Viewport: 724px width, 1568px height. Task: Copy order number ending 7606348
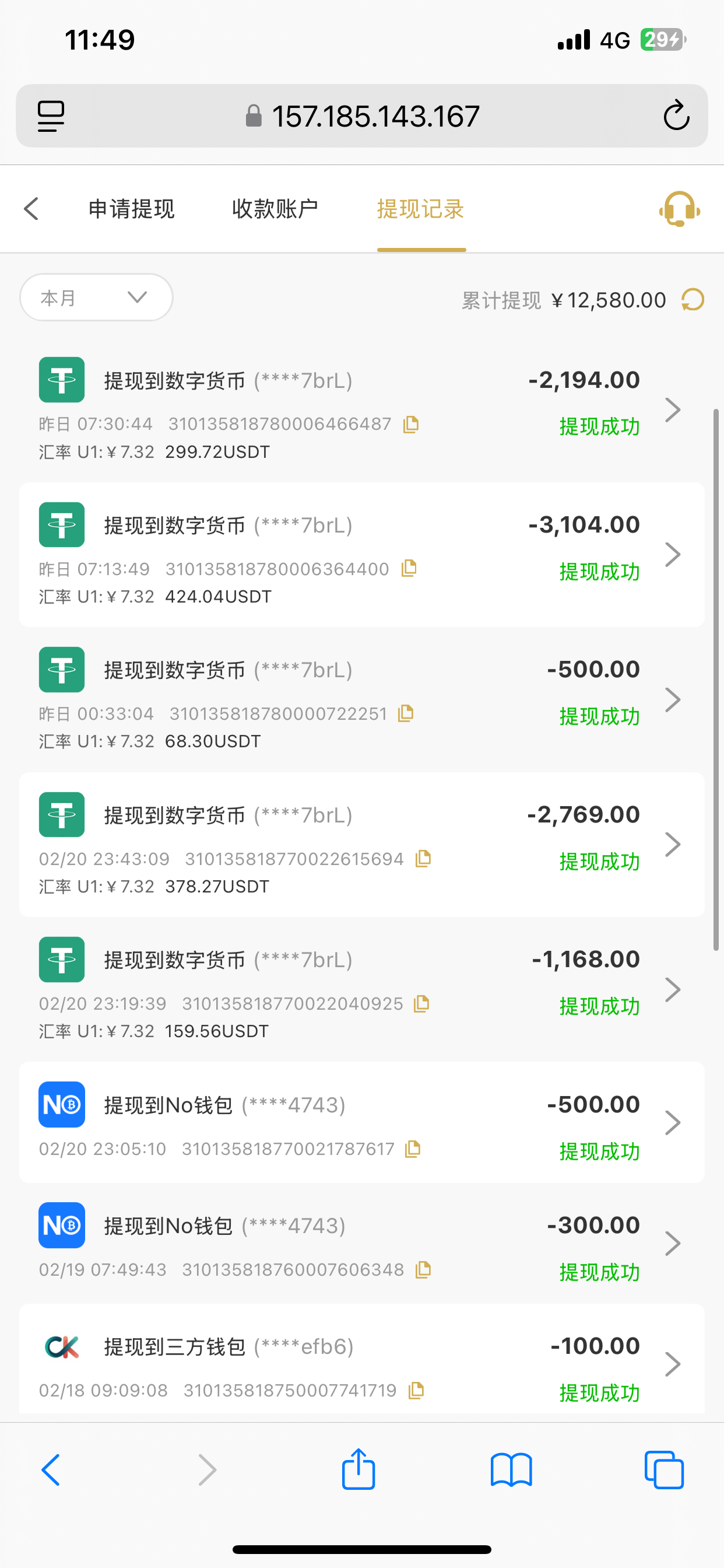423,1270
